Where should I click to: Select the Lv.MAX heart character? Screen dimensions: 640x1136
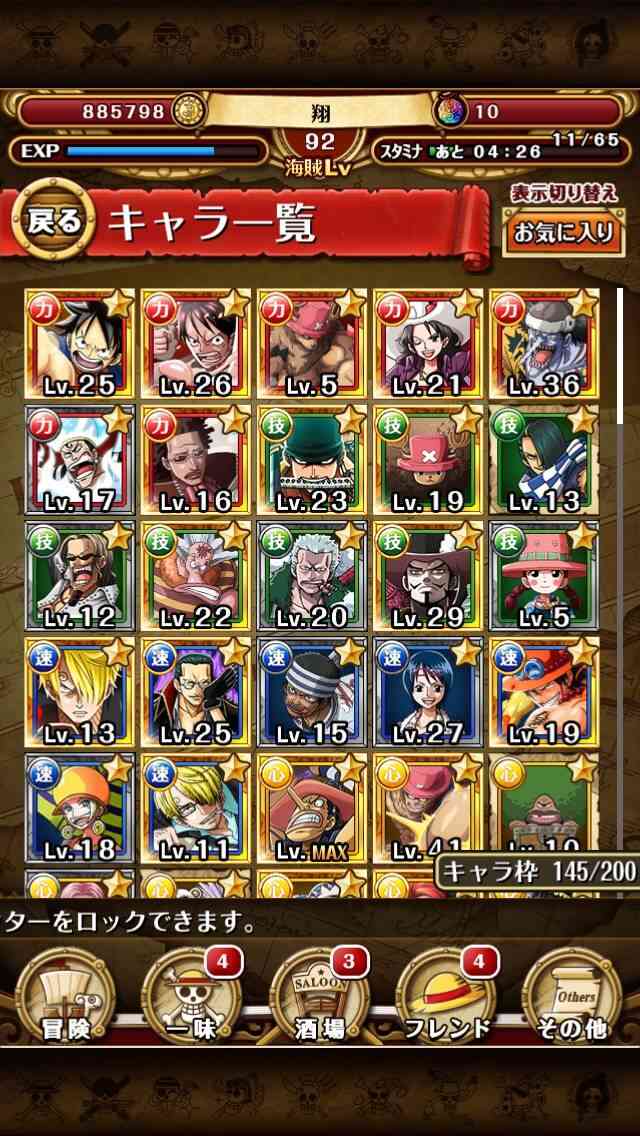click(312, 808)
